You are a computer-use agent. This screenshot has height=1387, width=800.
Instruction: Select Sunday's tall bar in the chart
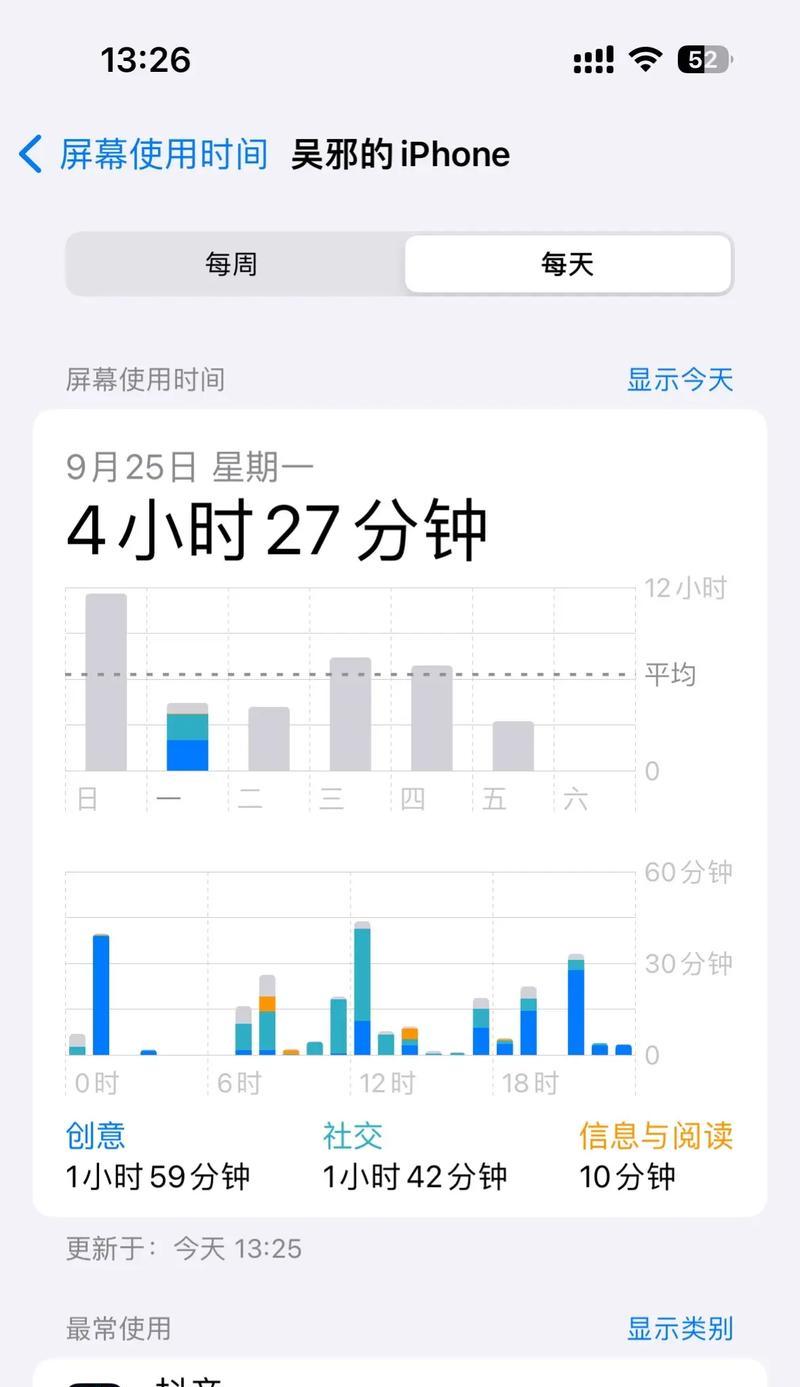107,680
